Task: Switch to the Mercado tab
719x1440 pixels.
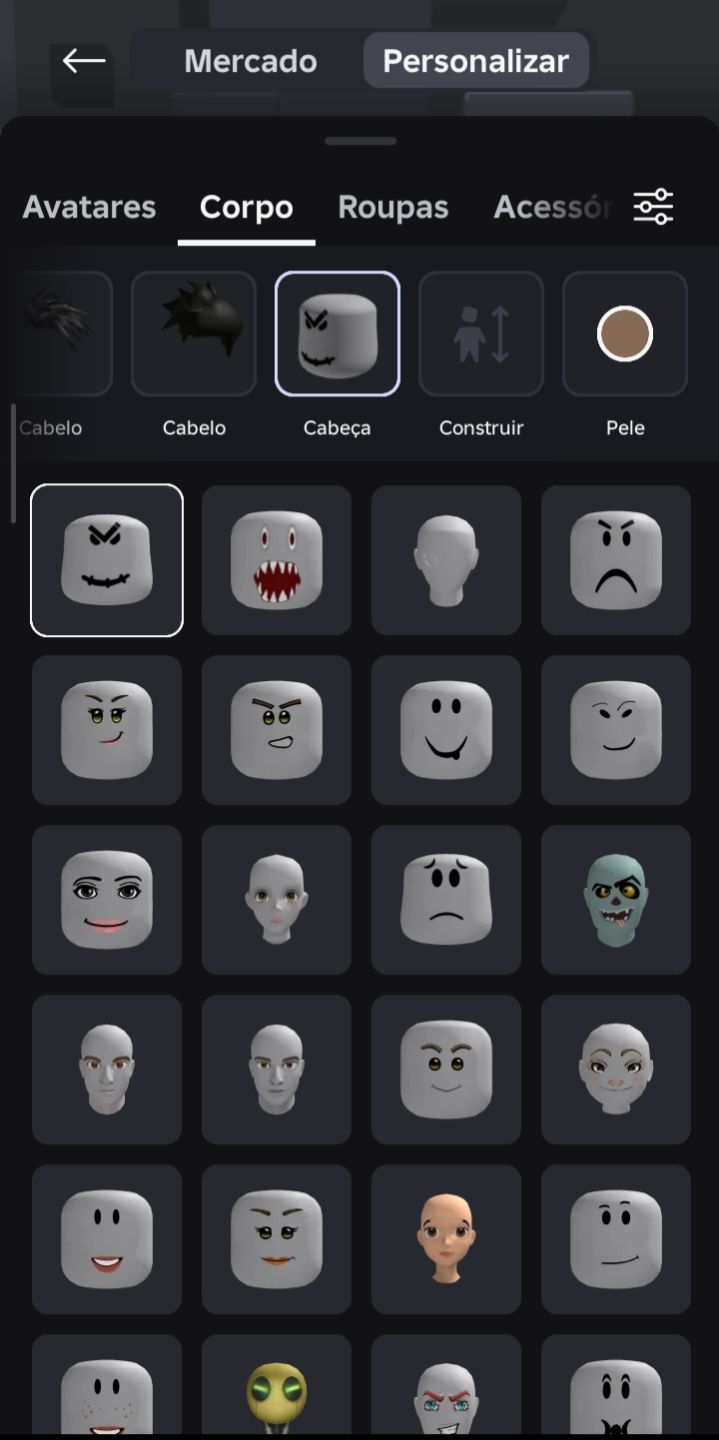Action: 250,61
